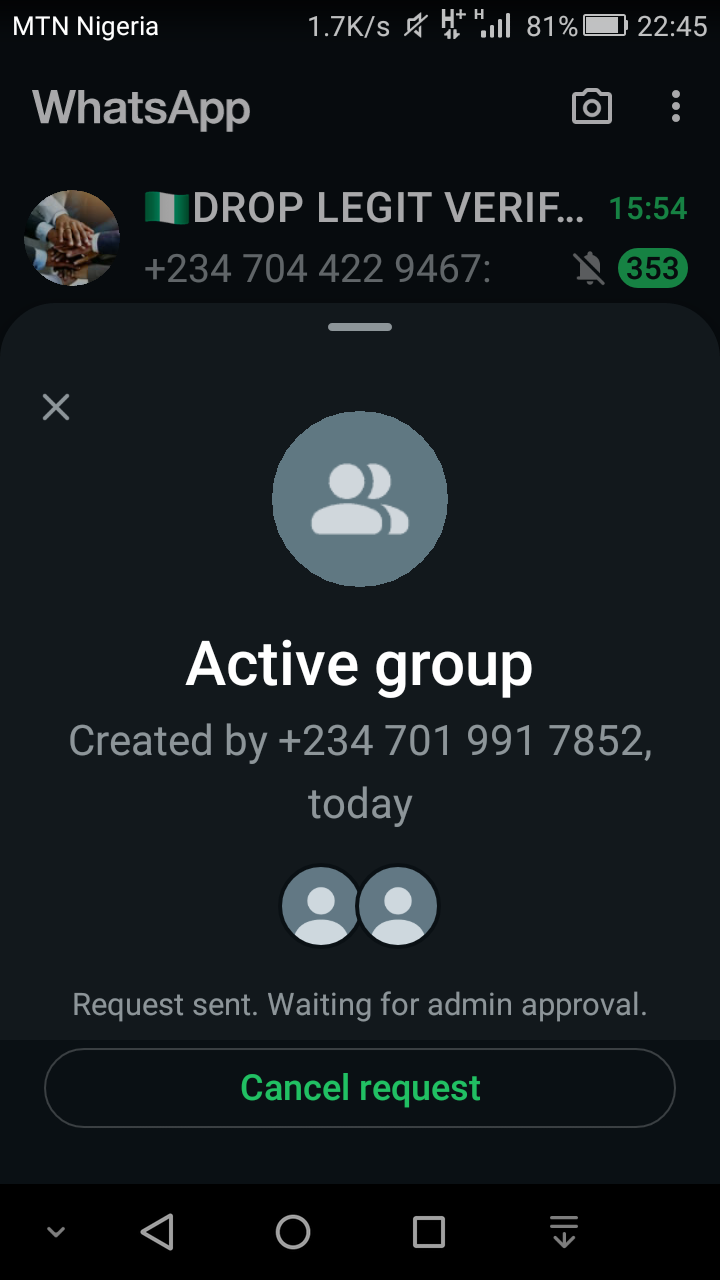This screenshot has width=720, height=1280.
Task: Go to the home screen
Action: [x=293, y=1232]
